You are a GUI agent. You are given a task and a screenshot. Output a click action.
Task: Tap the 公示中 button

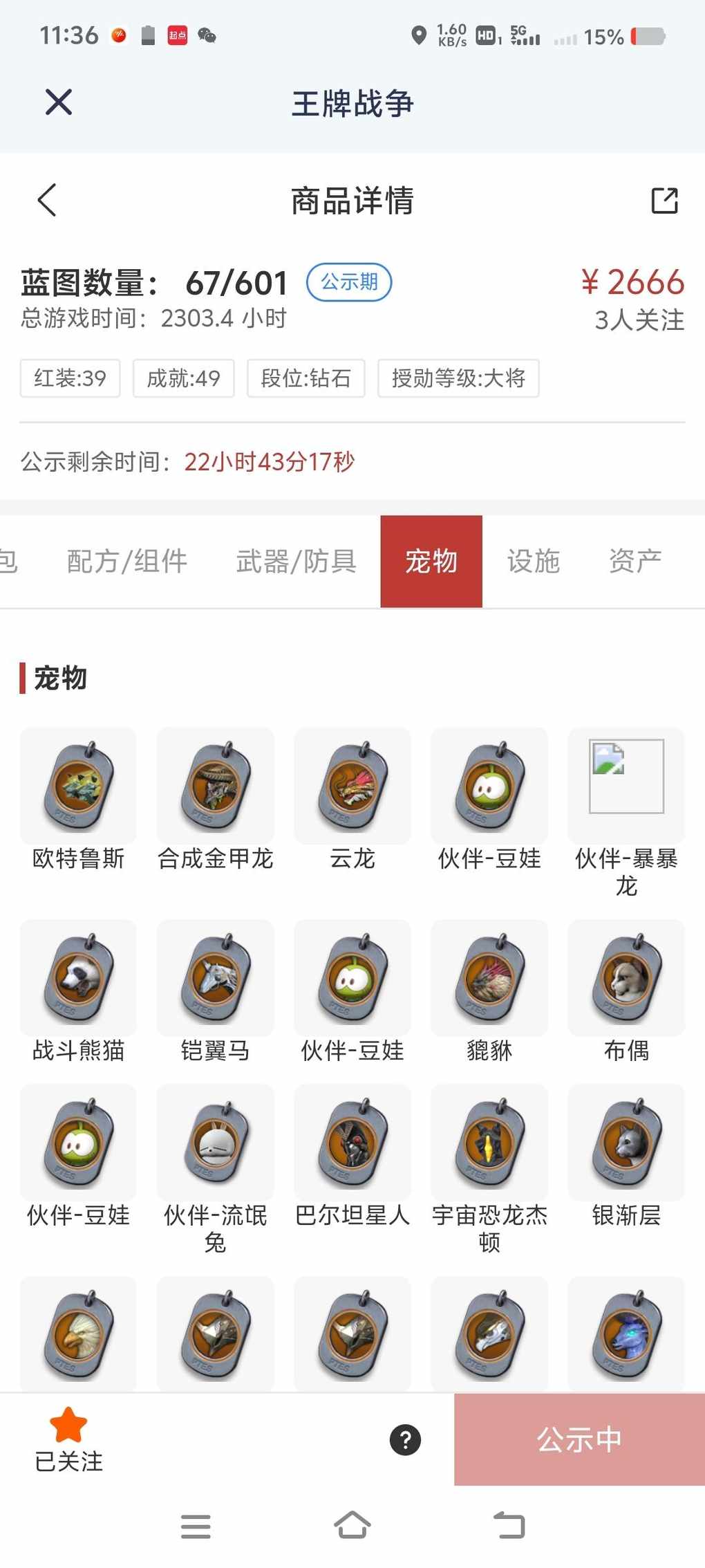579,1439
